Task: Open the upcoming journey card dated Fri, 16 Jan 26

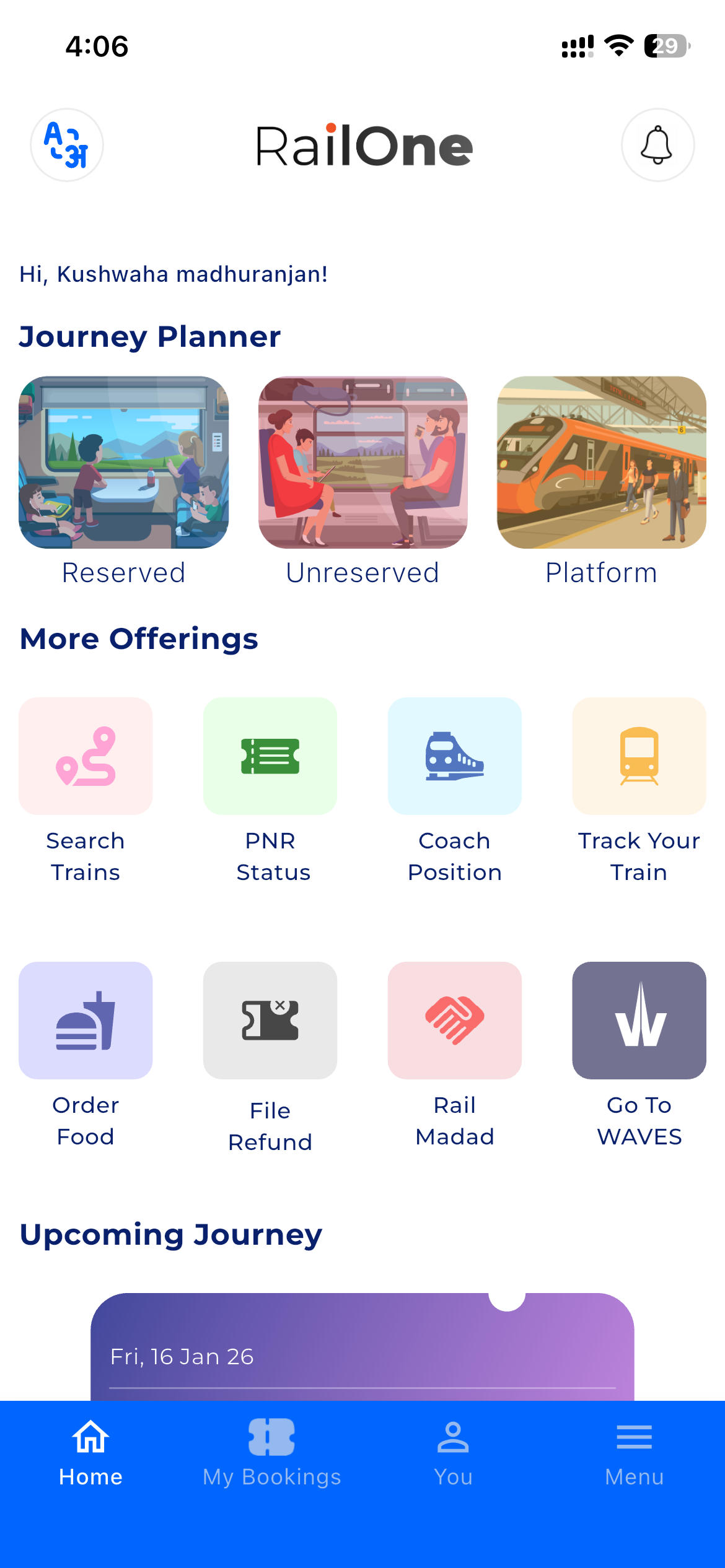Action: click(362, 1356)
